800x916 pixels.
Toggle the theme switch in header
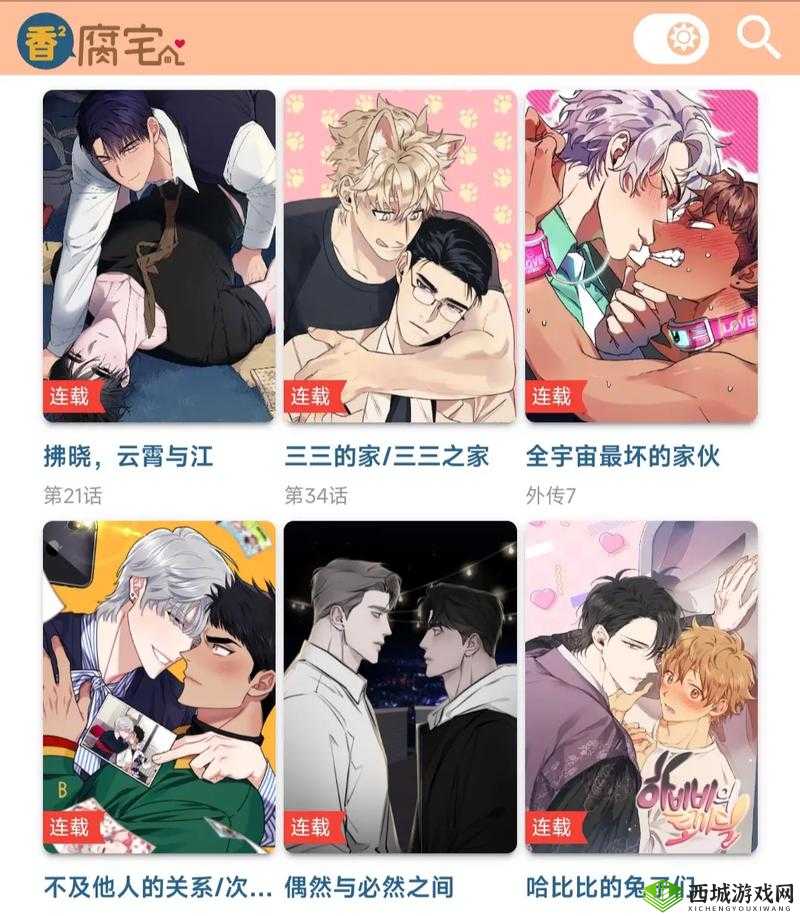pyautogui.click(x=672, y=39)
